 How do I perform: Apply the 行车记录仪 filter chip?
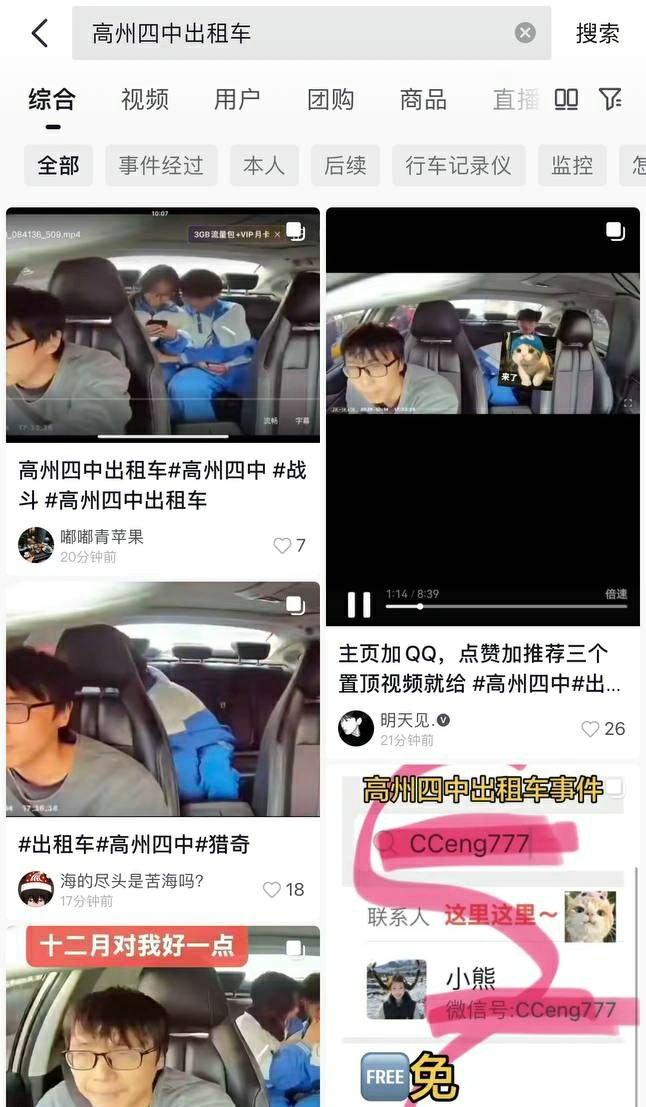[x=458, y=165]
